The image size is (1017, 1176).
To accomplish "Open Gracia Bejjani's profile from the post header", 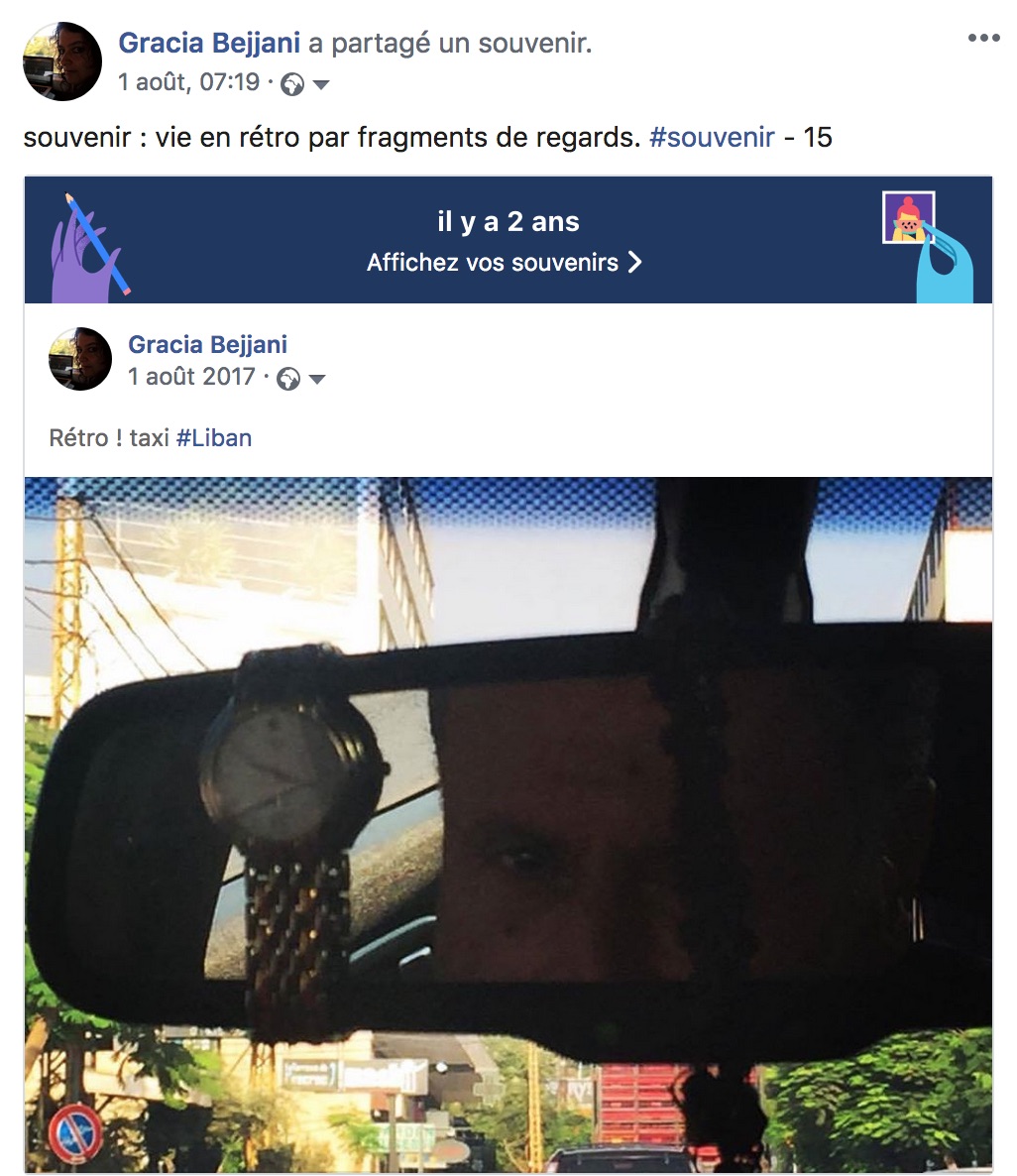I will coord(210,43).
